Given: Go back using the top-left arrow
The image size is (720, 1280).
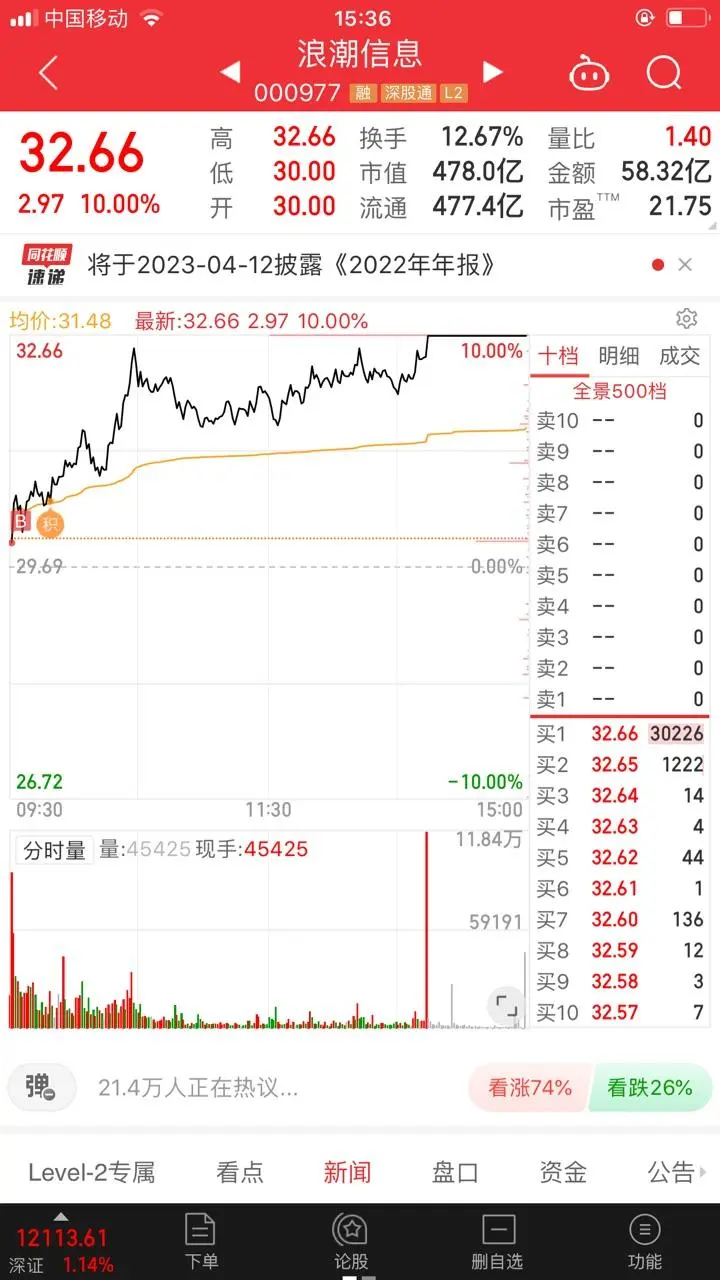Looking at the screenshot, I should (48, 72).
